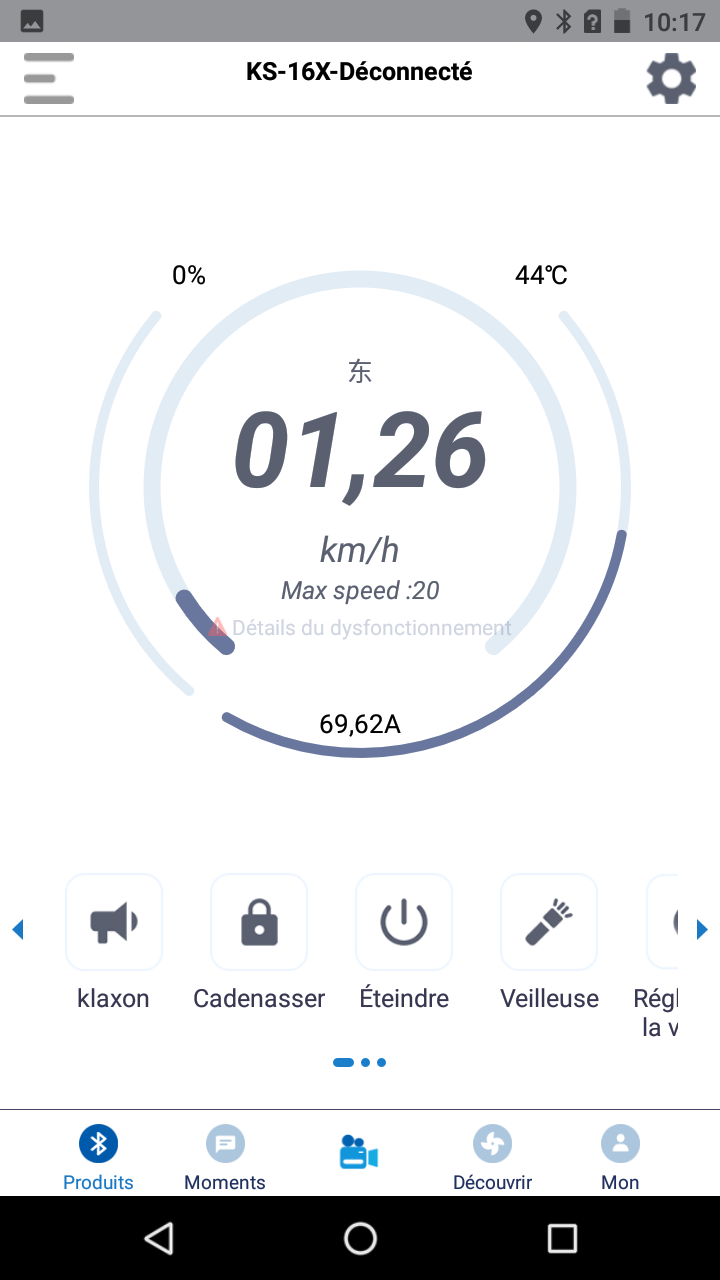Select the Produits tab

tap(98, 1158)
